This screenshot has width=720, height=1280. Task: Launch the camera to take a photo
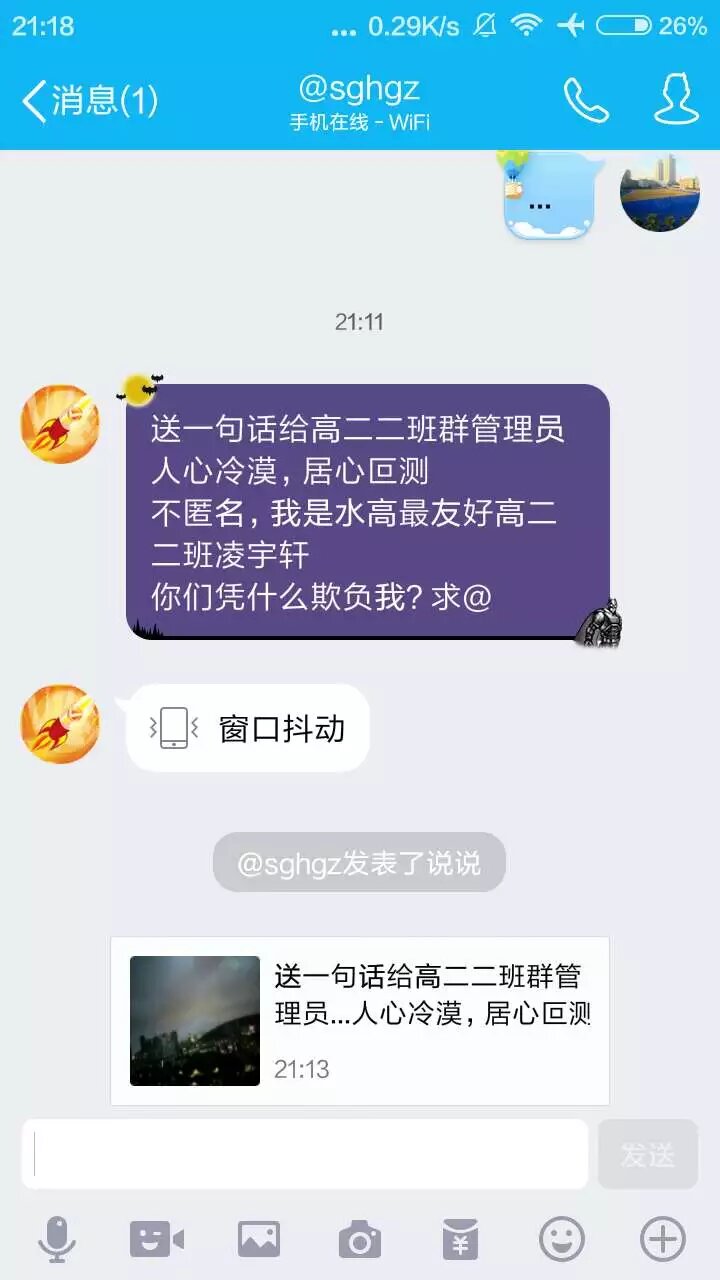coord(360,1241)
